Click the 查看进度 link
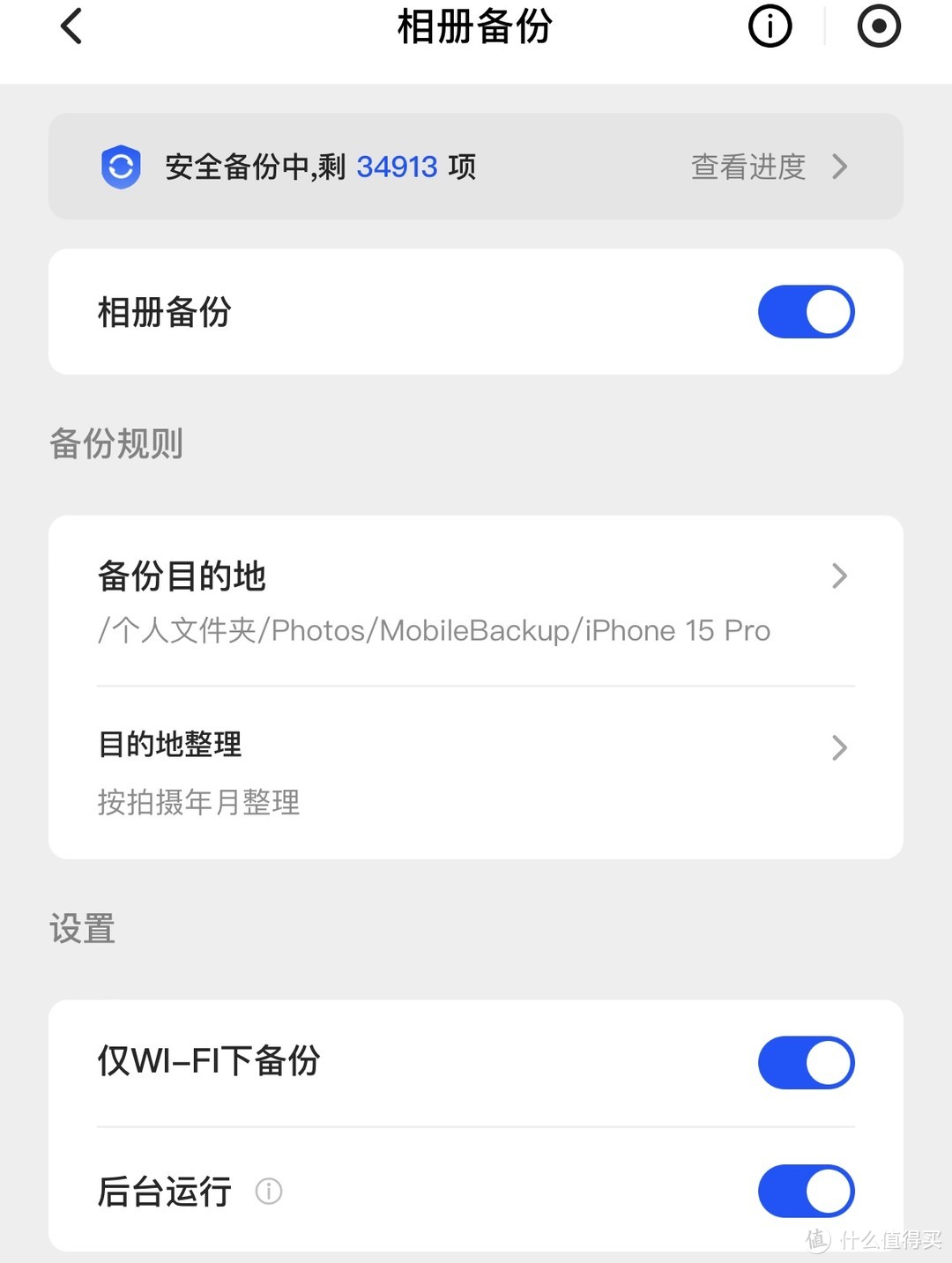Screen dimensions: 952x1263 [x=747, y=167]
